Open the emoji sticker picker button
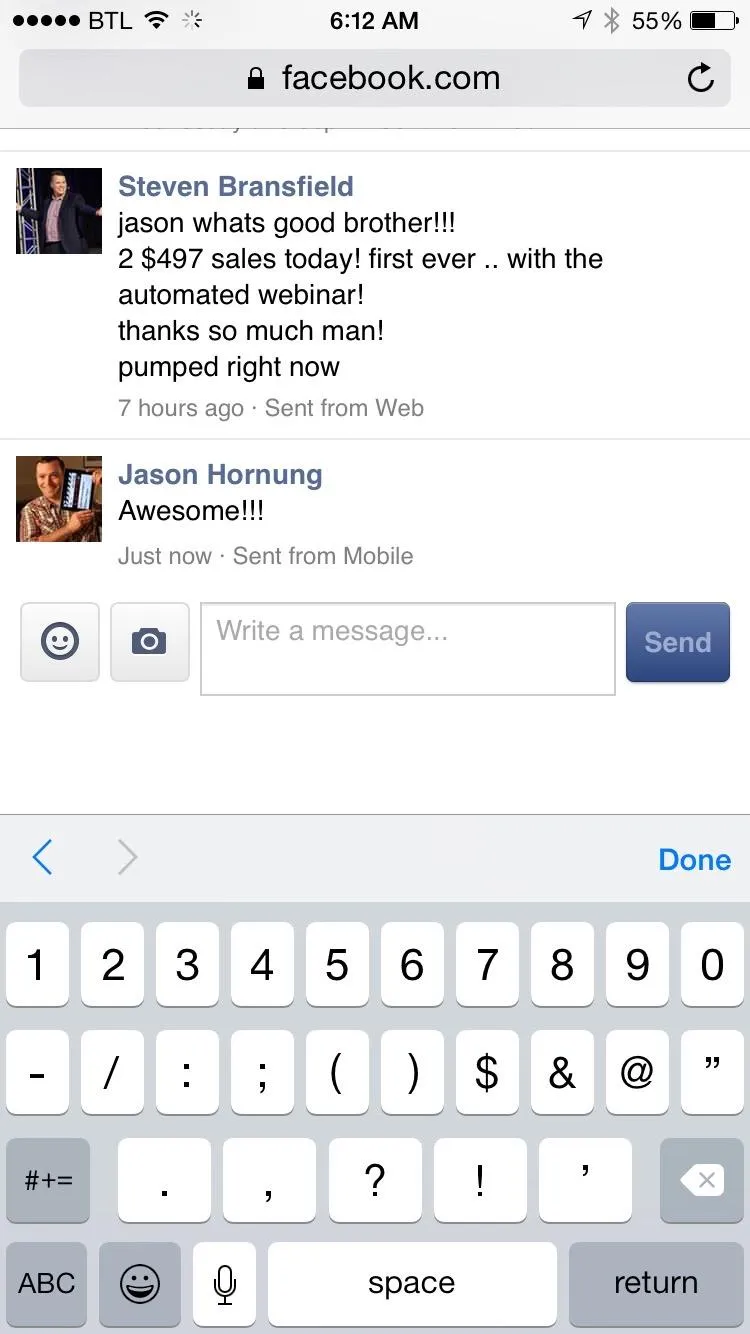Viewport: 750px width, 1334px height. (60, 642)
